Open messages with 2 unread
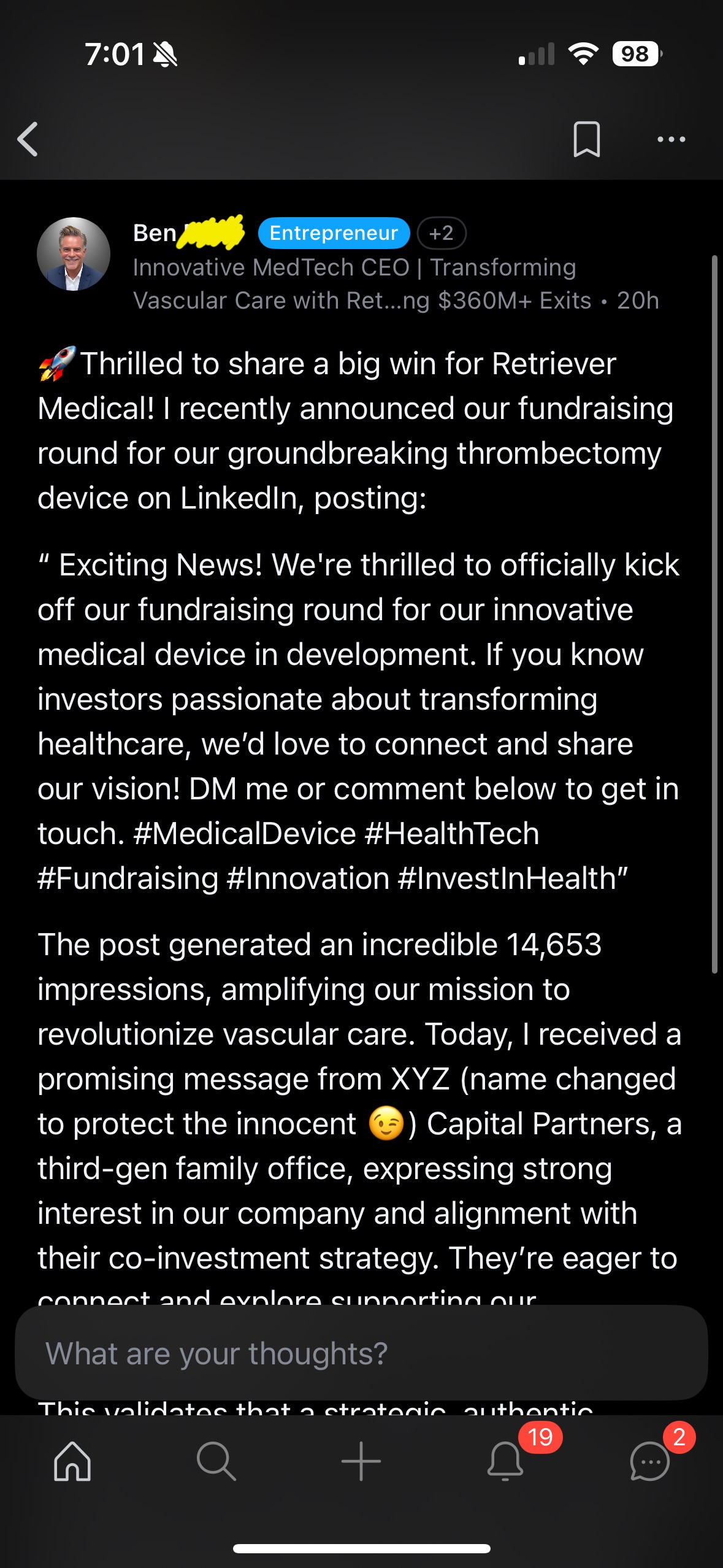The height and width of the screenshot is (1568, 723). pyautogui.click(x=650, y=1461)
